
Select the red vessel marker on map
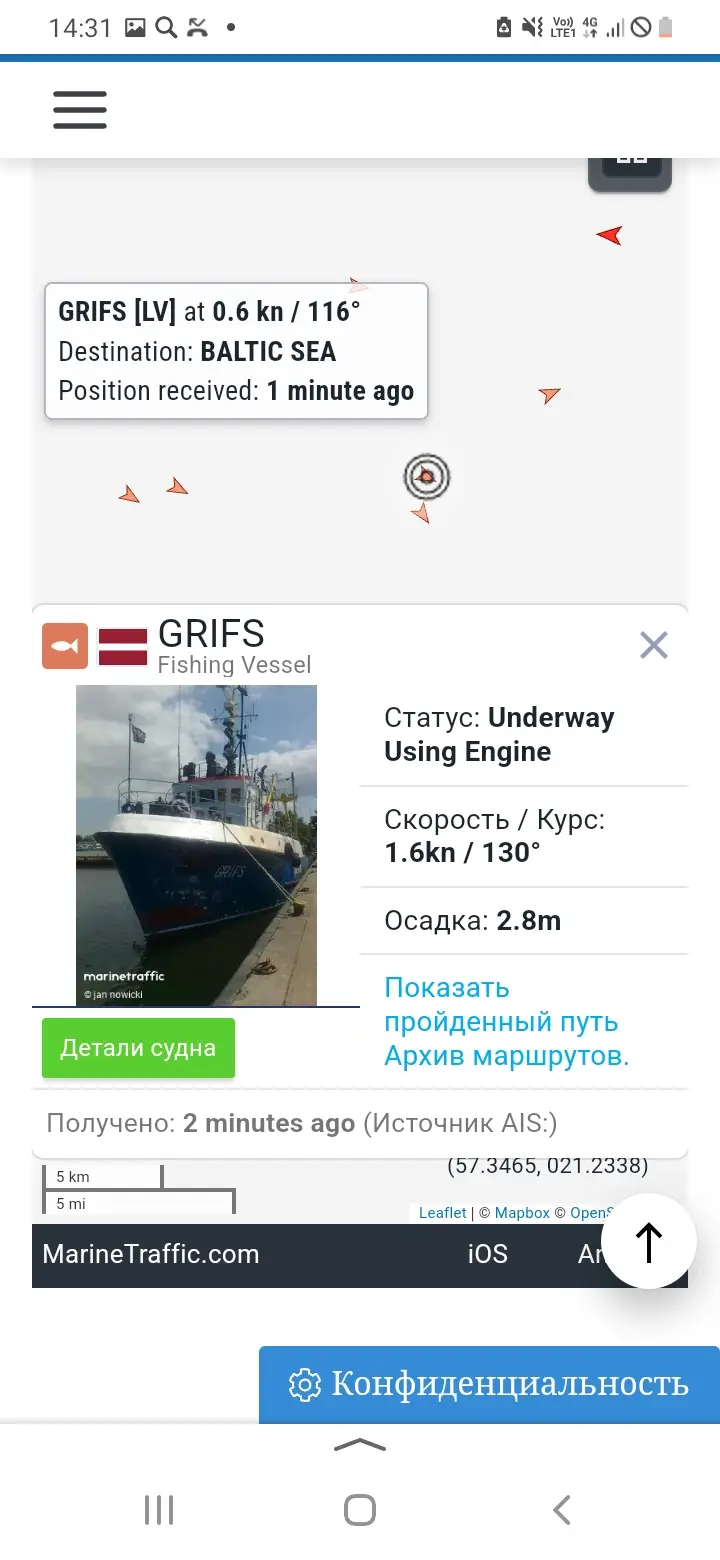(609, 235)
